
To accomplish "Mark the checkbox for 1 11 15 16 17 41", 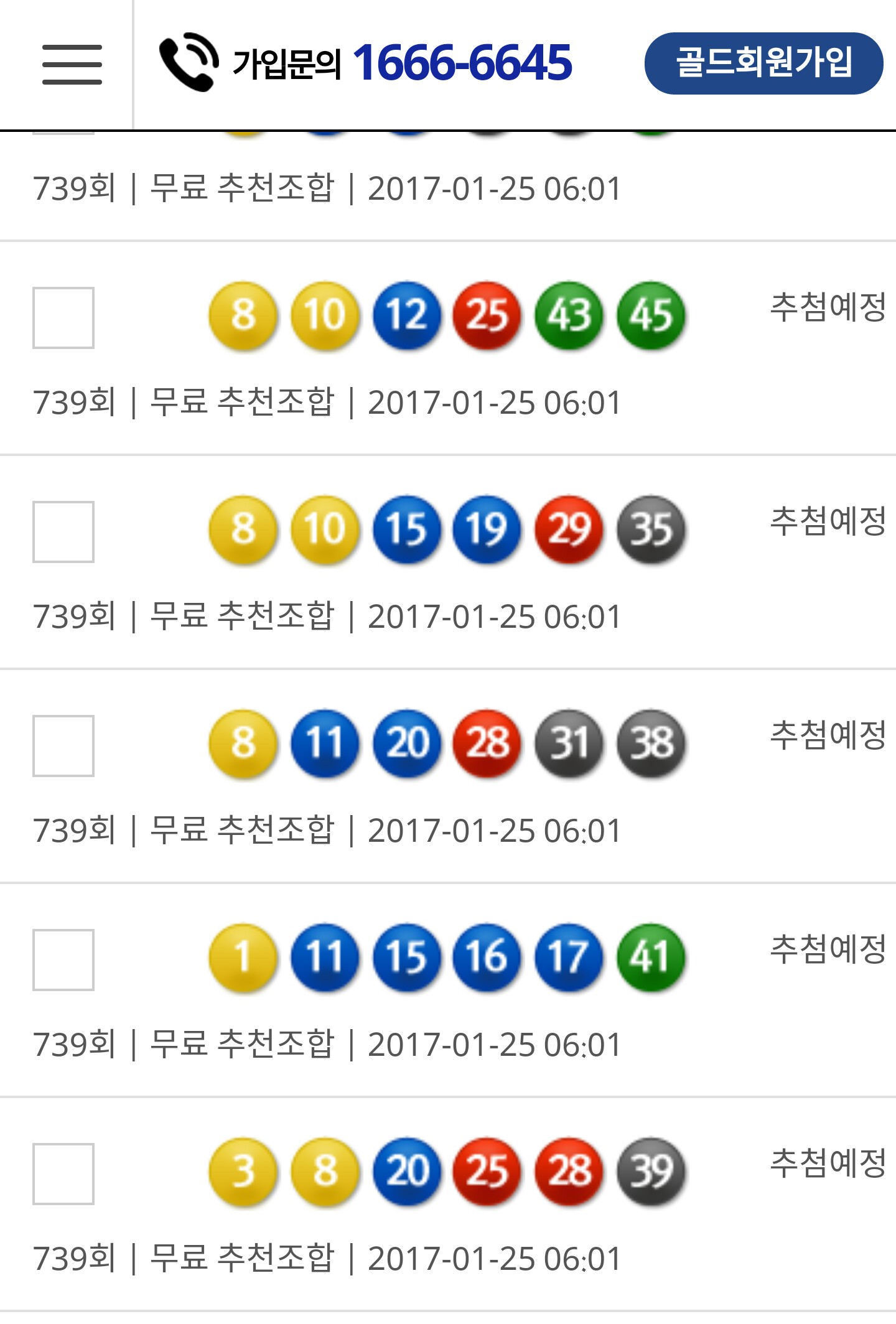I will tap(63, 960).
